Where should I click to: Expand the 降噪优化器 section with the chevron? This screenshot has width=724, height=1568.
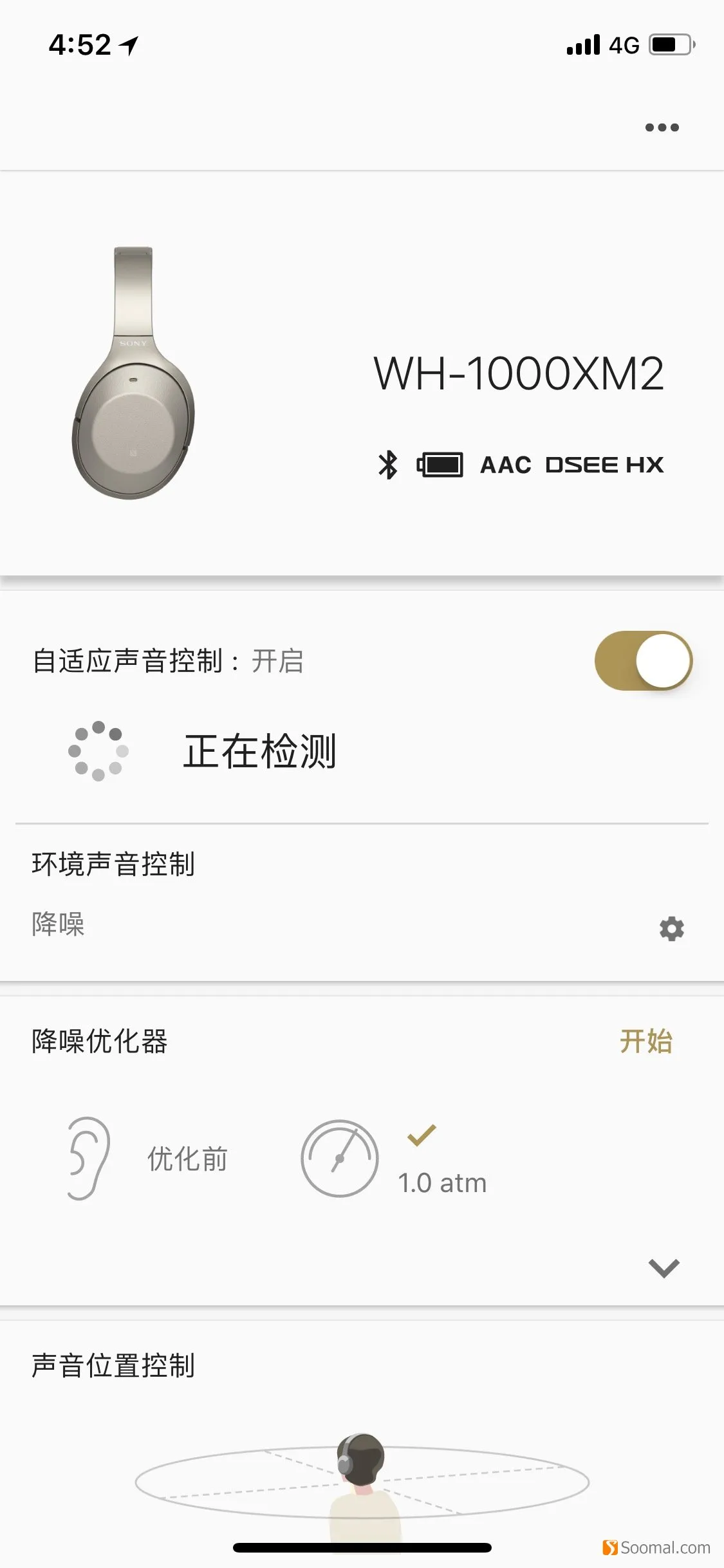click(x=664, y=1268)
